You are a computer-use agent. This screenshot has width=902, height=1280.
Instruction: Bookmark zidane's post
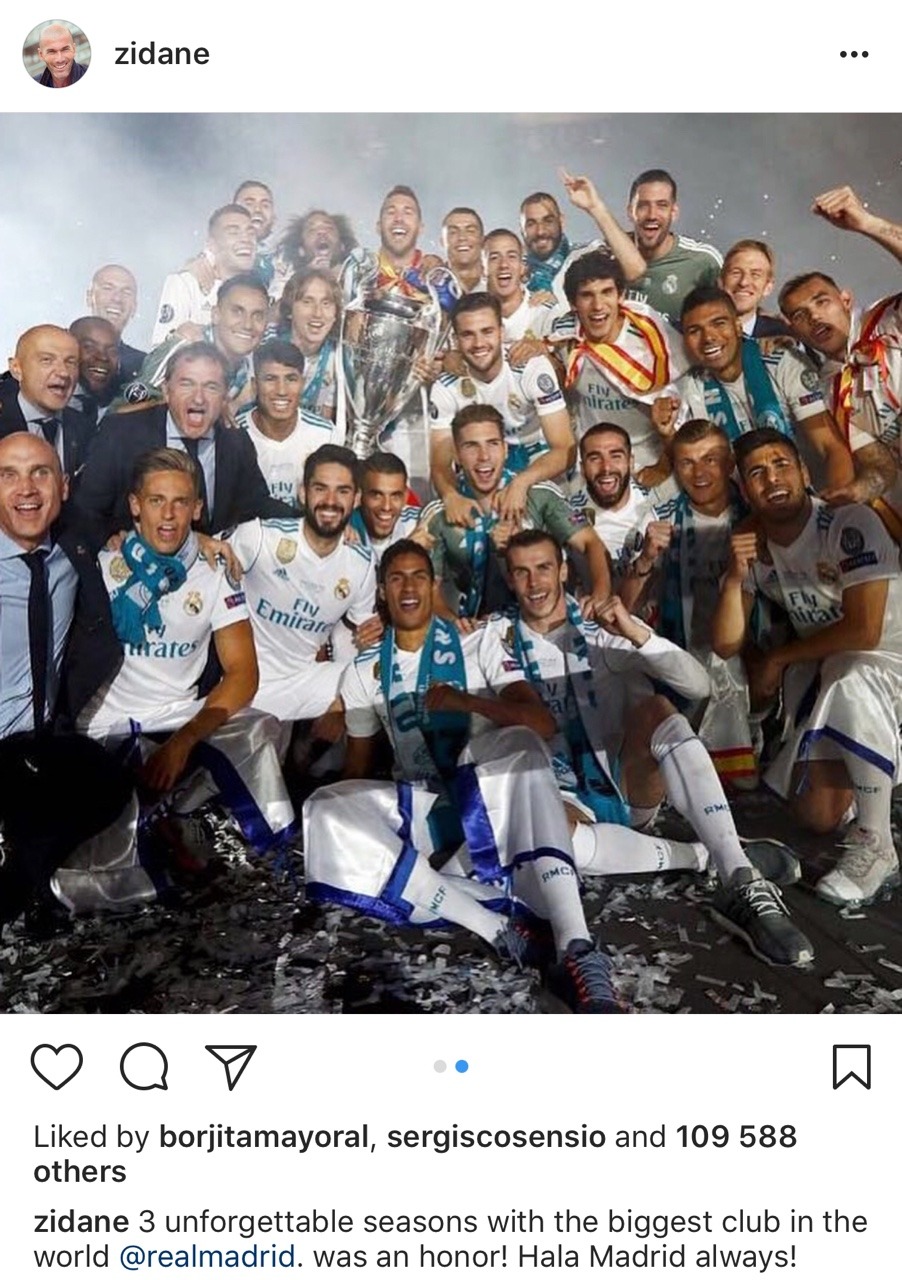[851, 1066]
